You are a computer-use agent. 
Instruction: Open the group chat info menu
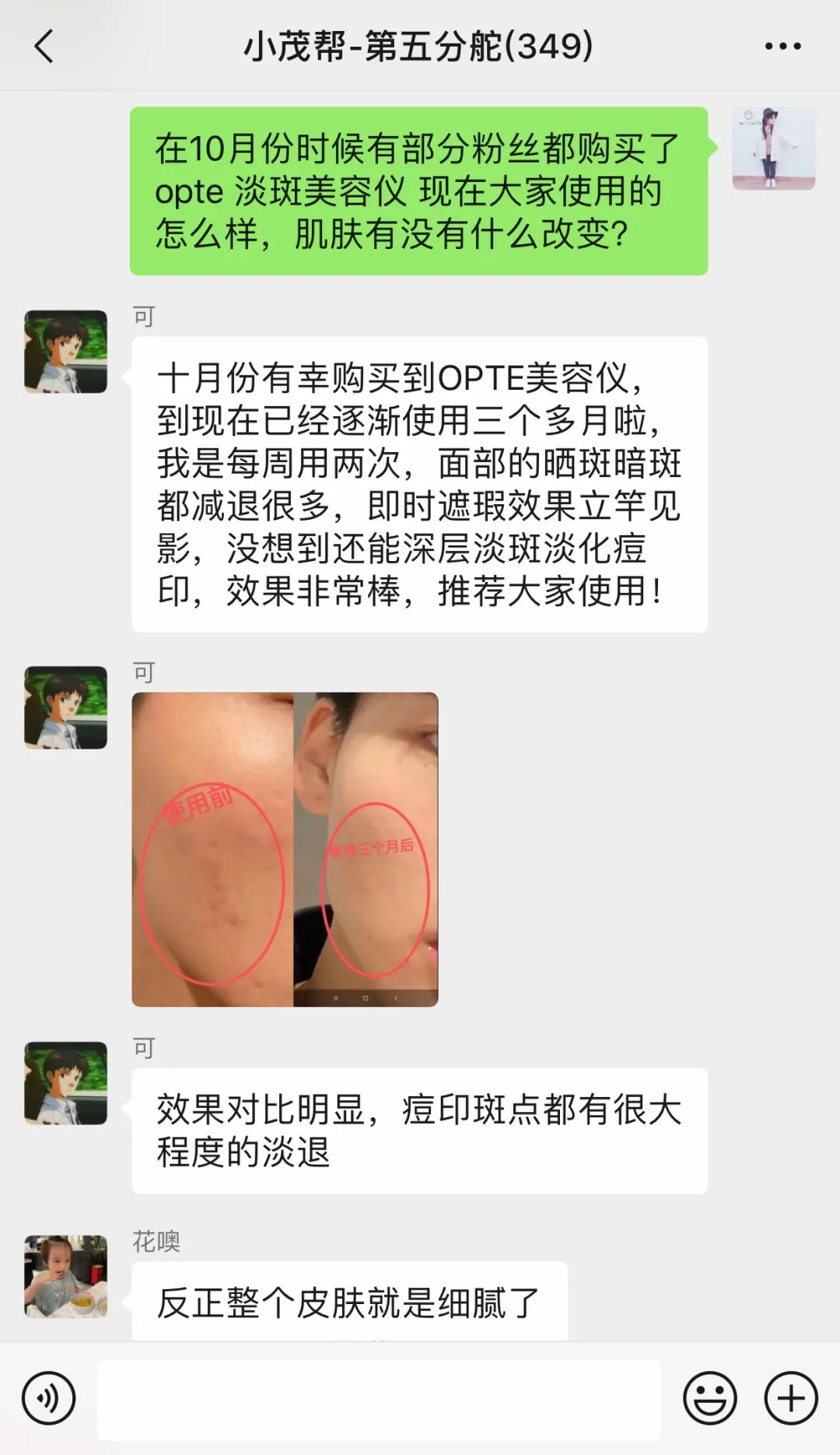782,46
